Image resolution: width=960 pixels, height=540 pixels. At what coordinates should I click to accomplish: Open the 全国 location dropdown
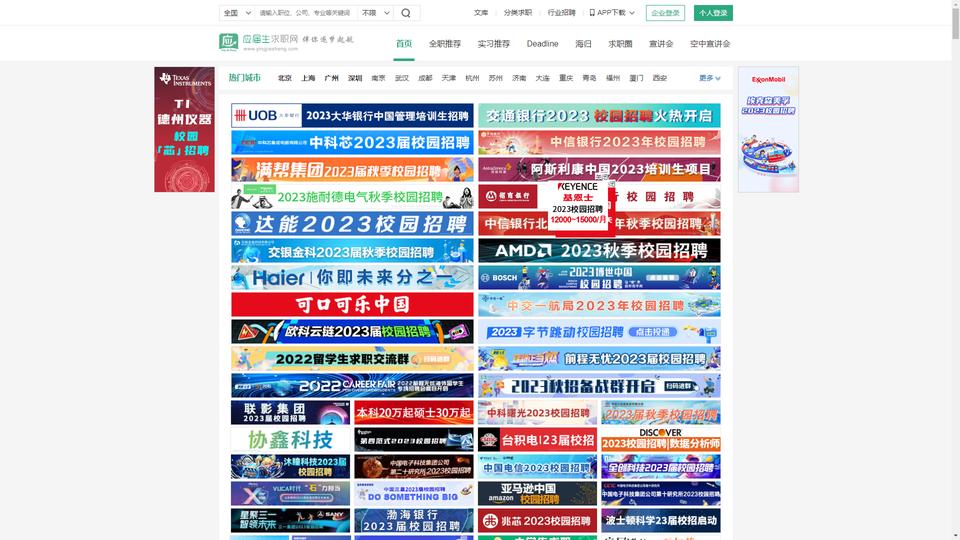(237, 13)
